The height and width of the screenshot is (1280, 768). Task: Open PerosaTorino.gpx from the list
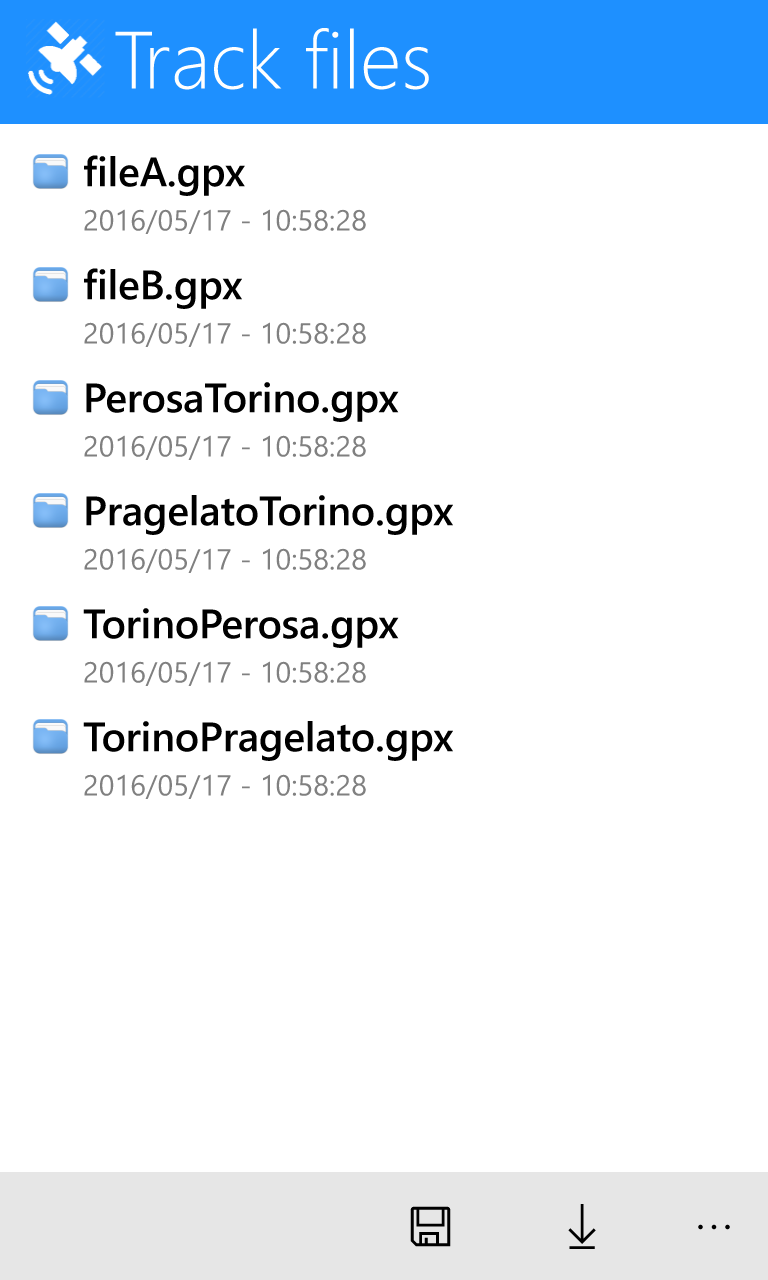click(241, 400)
